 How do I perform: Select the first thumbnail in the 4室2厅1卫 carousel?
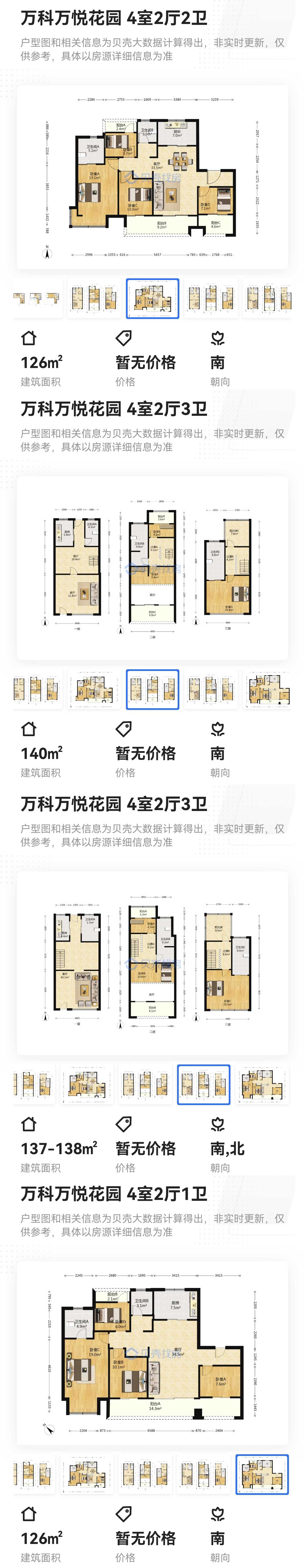tap(34, 1475)
